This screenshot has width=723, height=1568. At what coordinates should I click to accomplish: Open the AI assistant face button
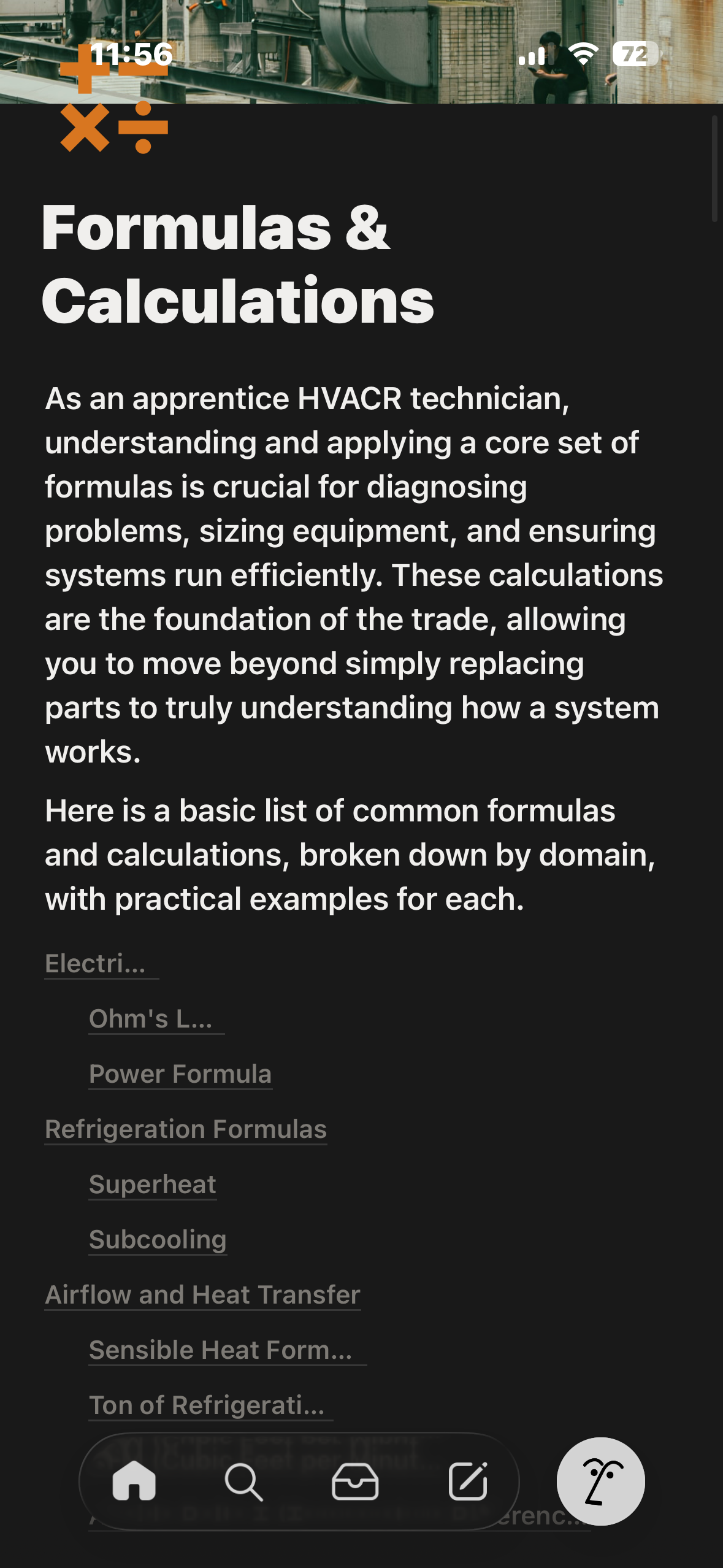point(600,1482)
